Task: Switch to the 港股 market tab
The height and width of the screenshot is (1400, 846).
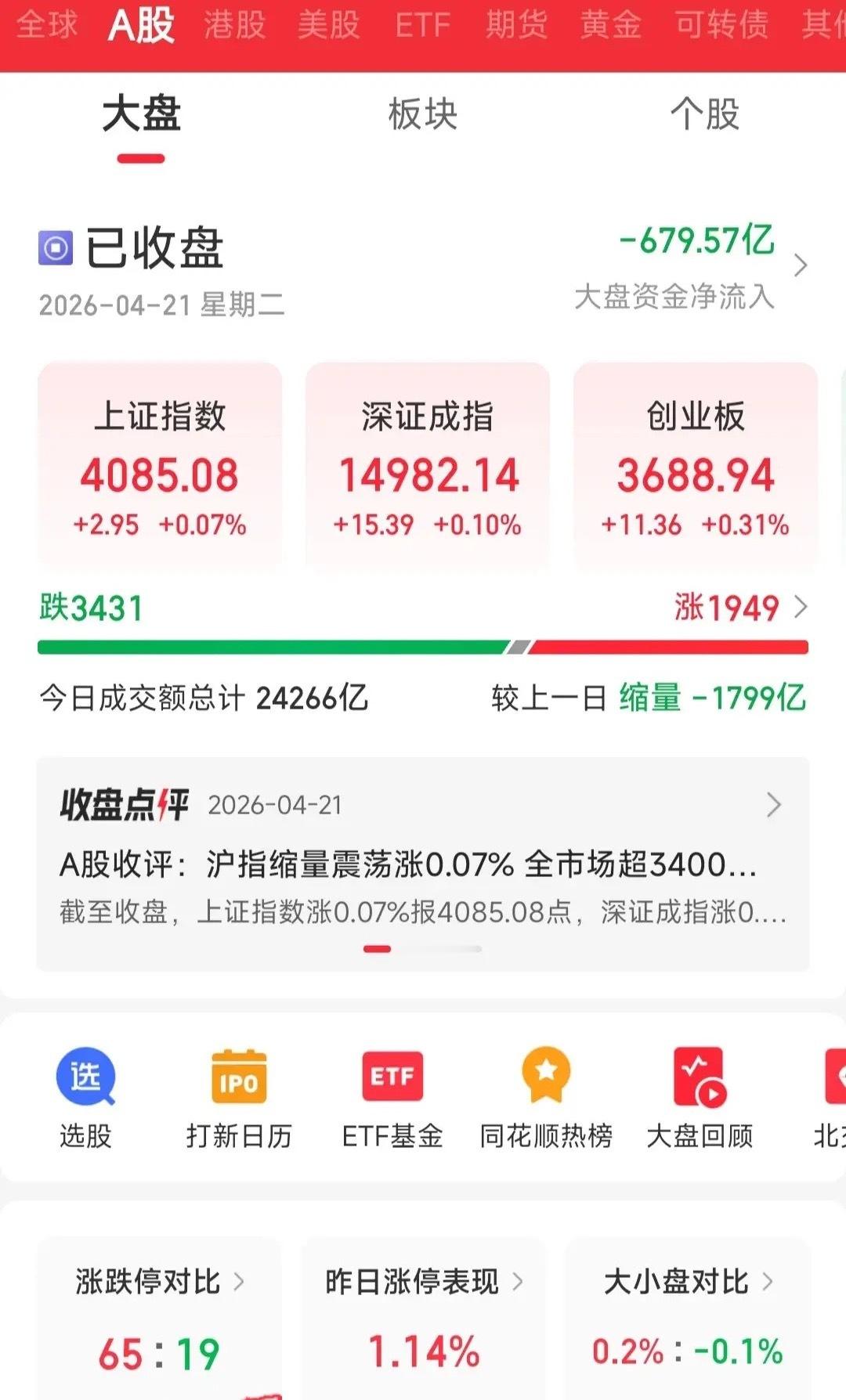Action: click(235, 26)
